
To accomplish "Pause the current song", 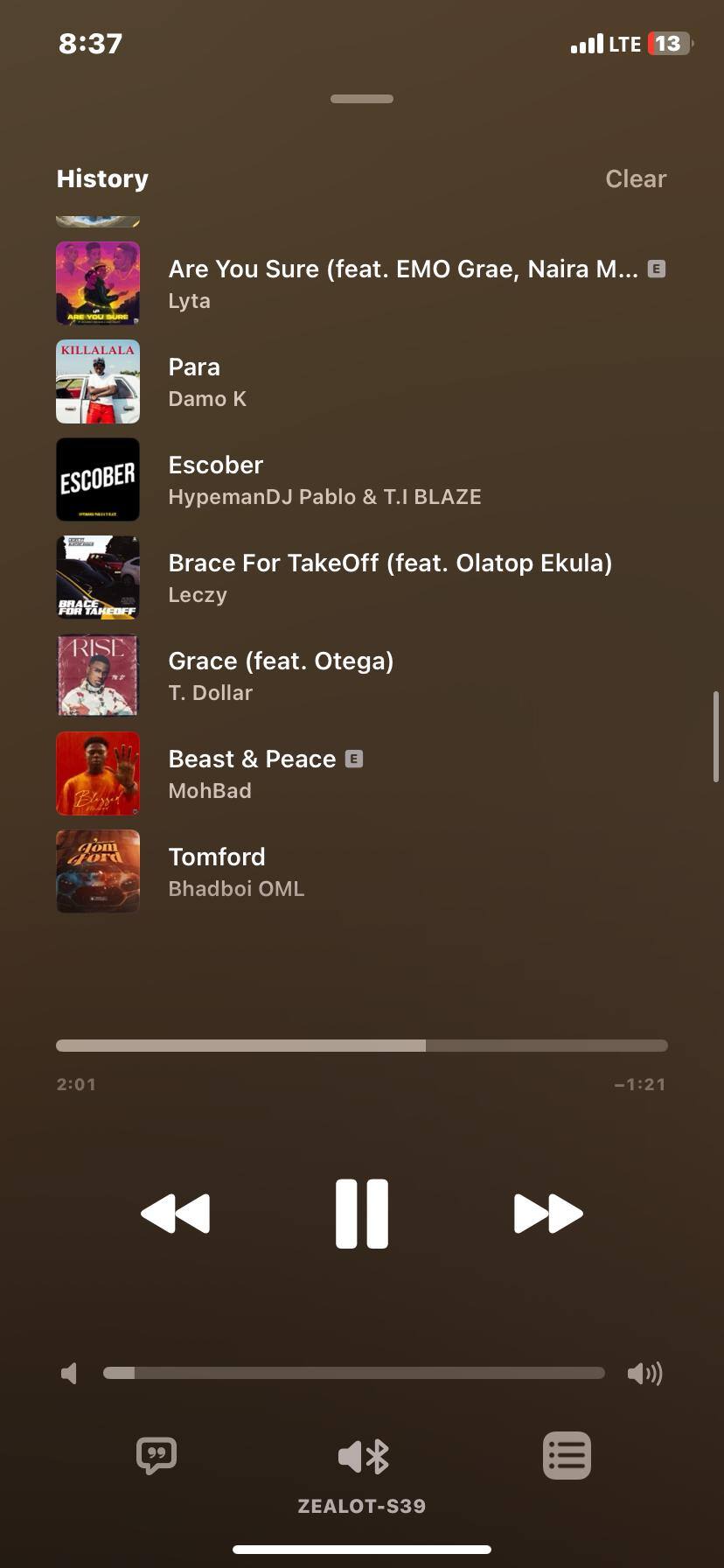I will pyautogui.click(x=362, y=1213).
